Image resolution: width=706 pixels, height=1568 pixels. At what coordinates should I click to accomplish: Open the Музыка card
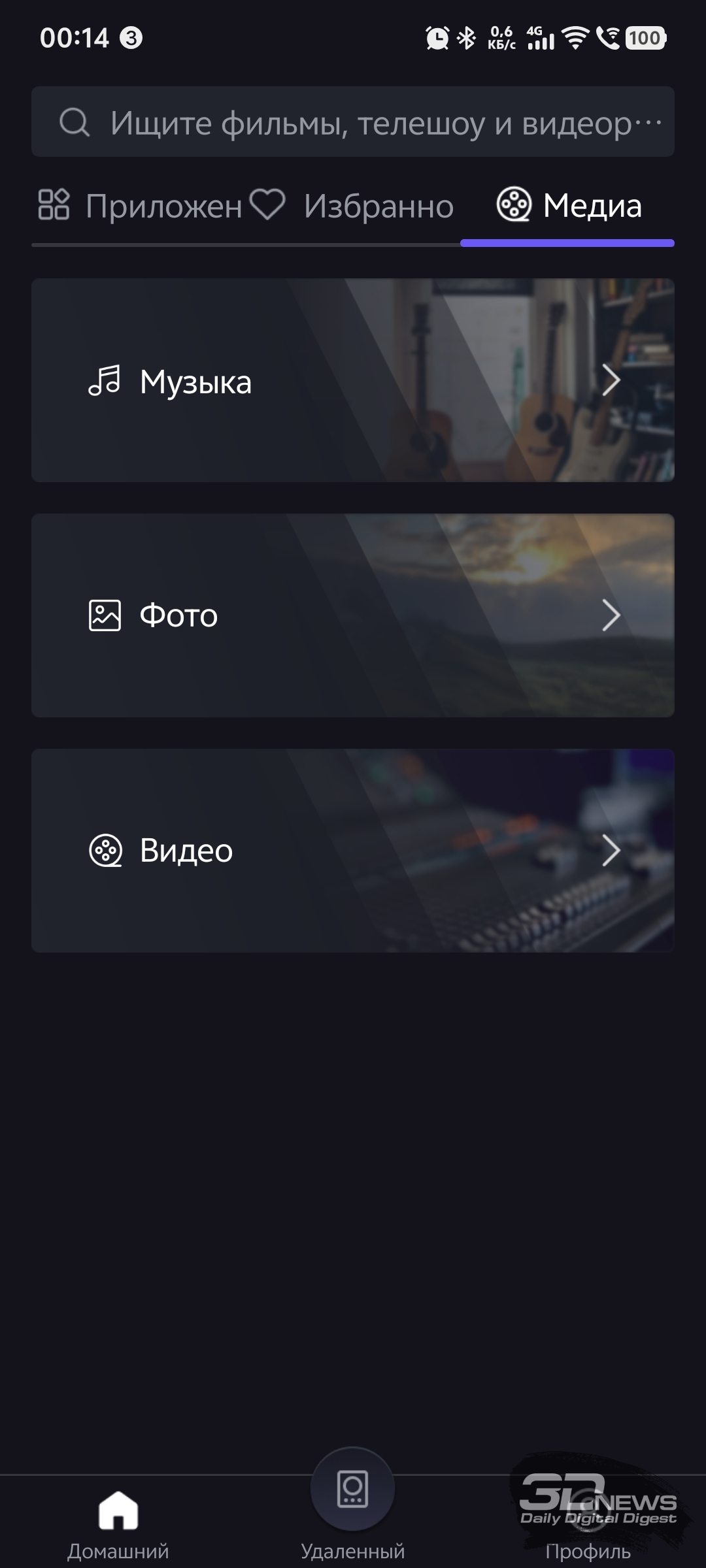point(353,380)
